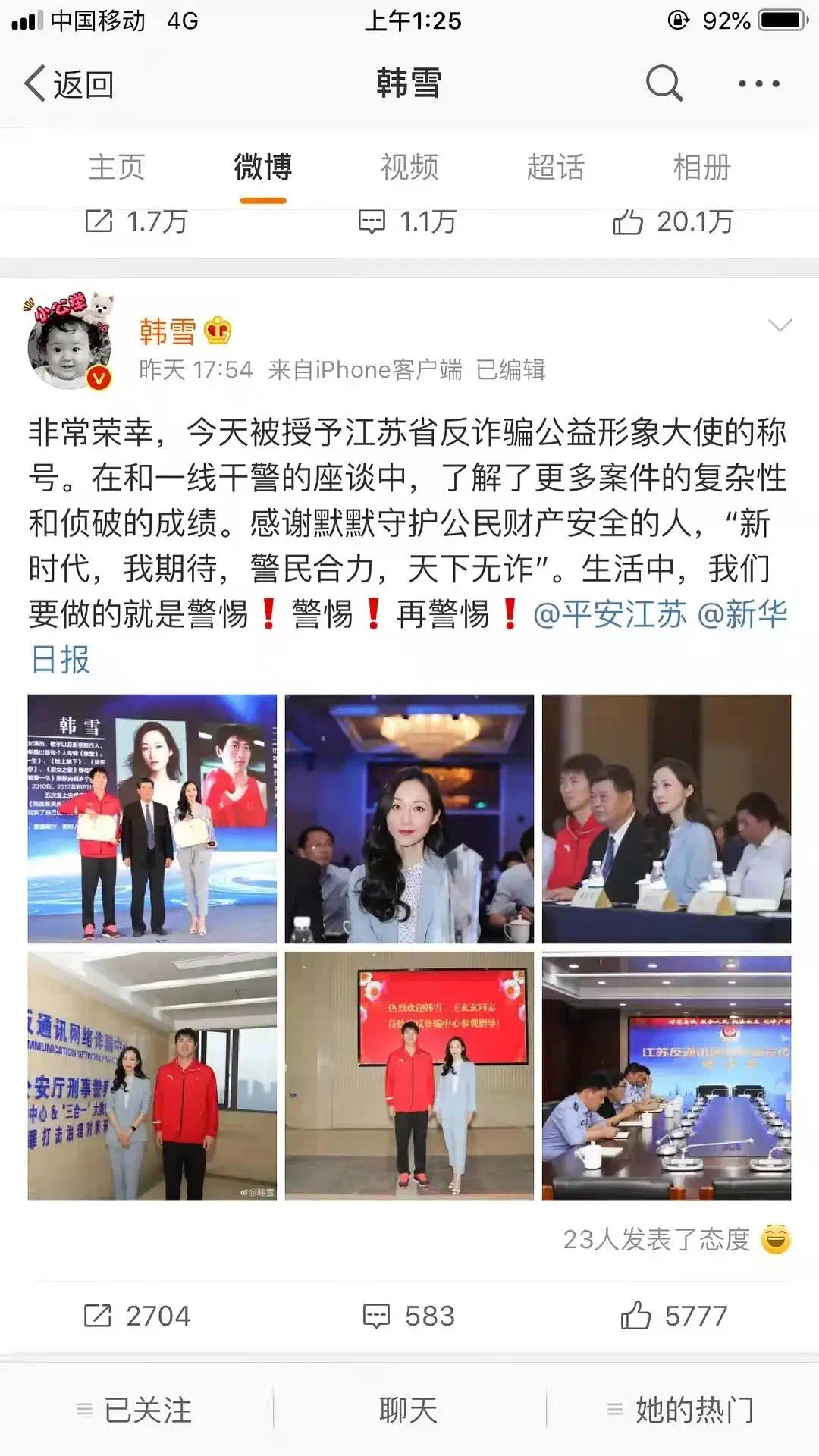This screenshot has width=819, height=1456.
Task: View the close-up portrait photo
Action: [x=409, y=818]
